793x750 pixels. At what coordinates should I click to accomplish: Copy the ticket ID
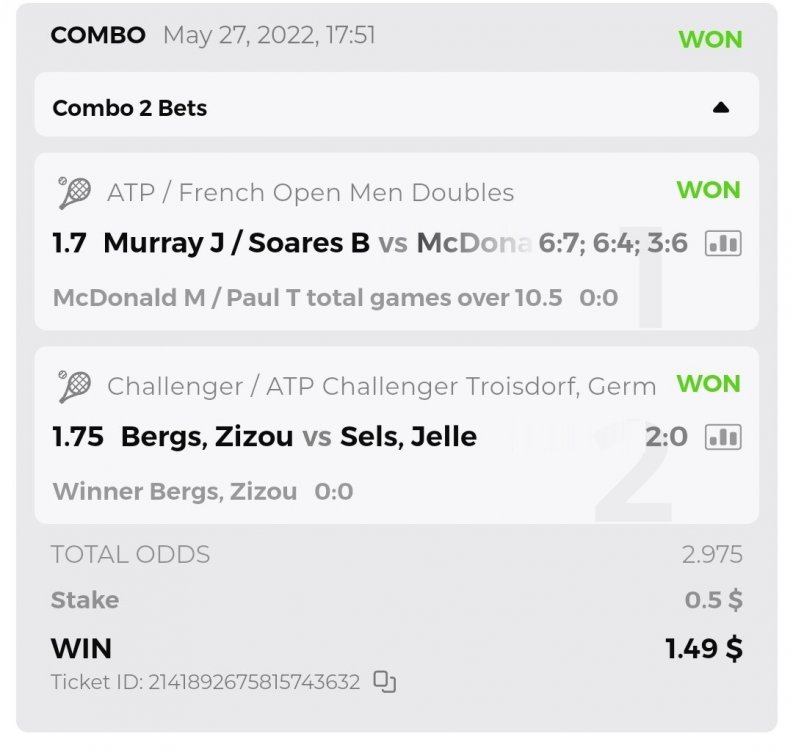[x=385, y=682]
